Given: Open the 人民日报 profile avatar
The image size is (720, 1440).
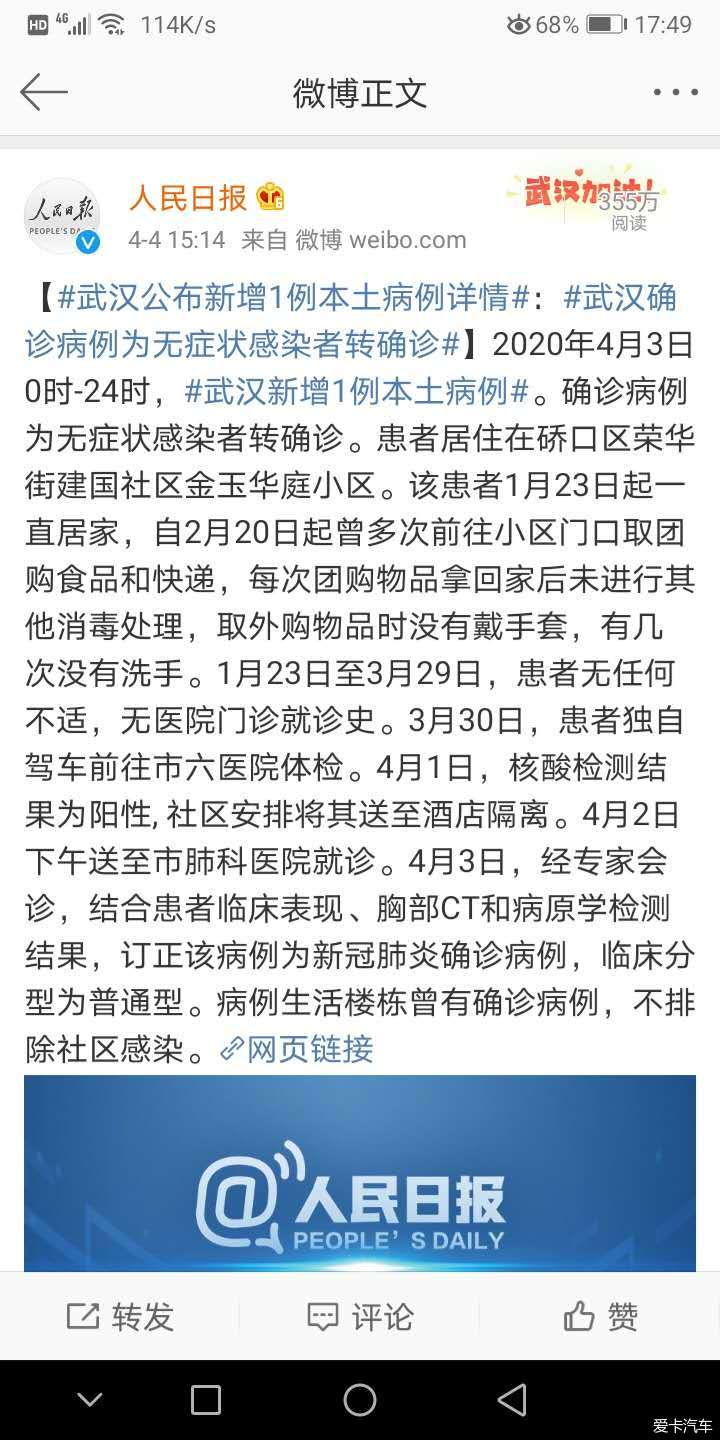Looking at the screenshot, I should tap(62, 216).
